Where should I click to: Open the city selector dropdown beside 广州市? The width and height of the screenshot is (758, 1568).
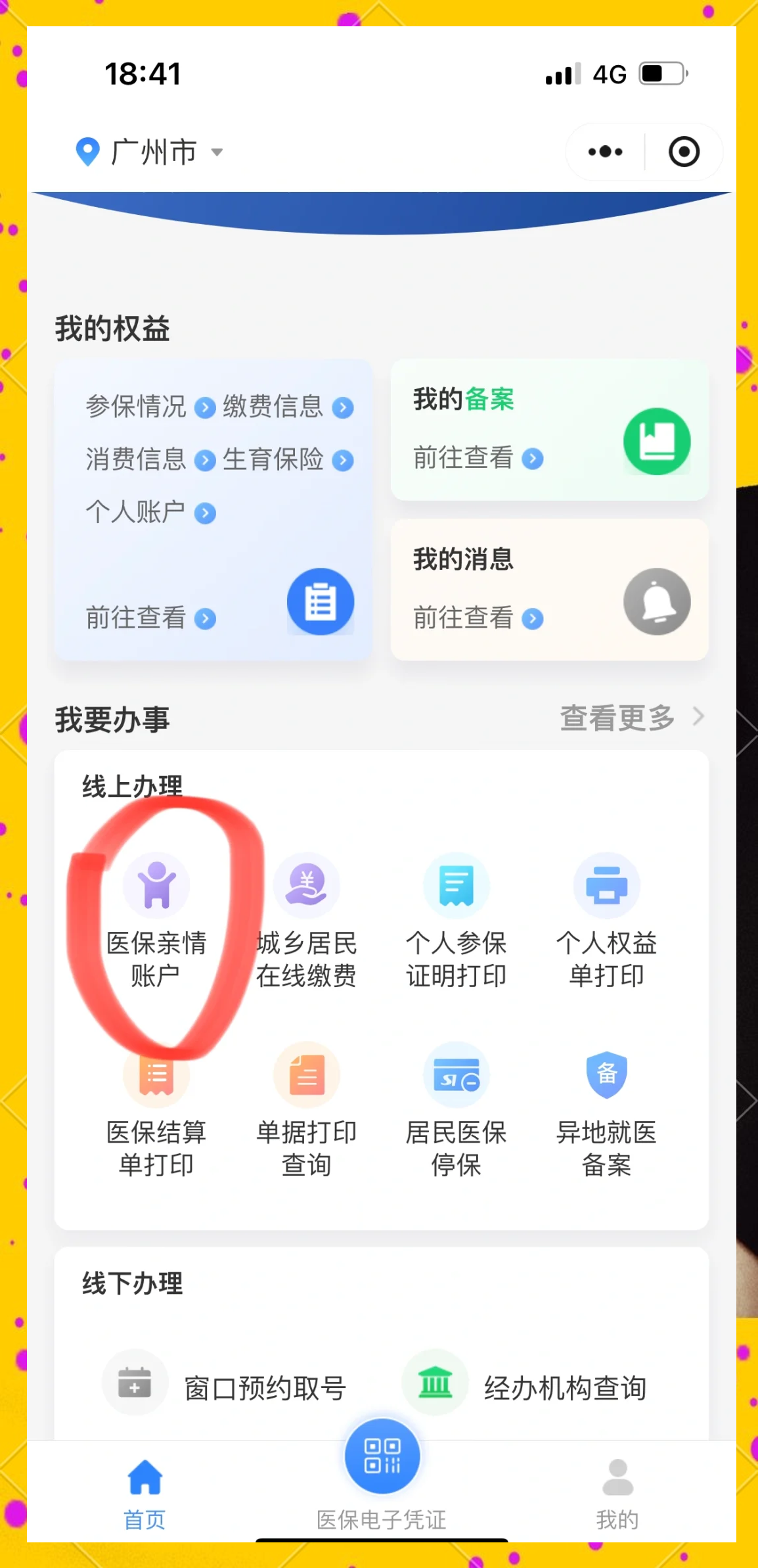click(x=217, y=152)
